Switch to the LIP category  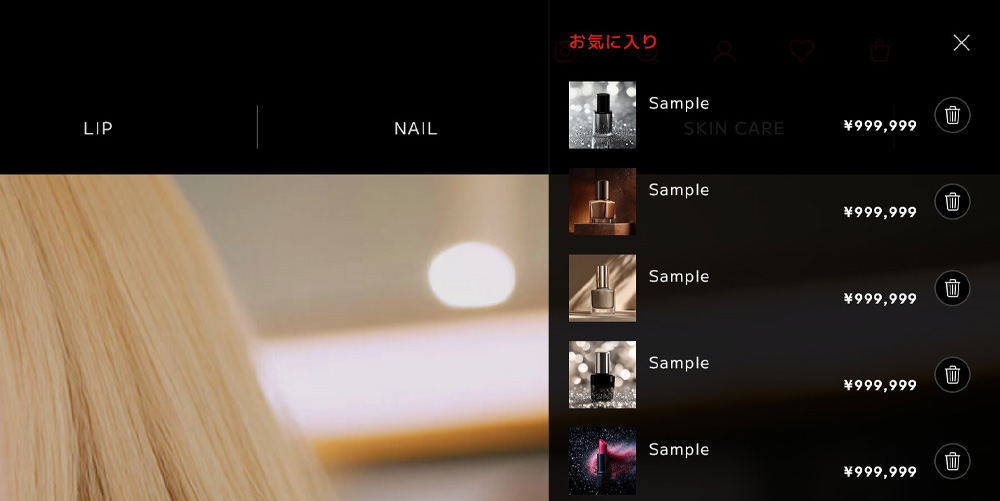98,128
